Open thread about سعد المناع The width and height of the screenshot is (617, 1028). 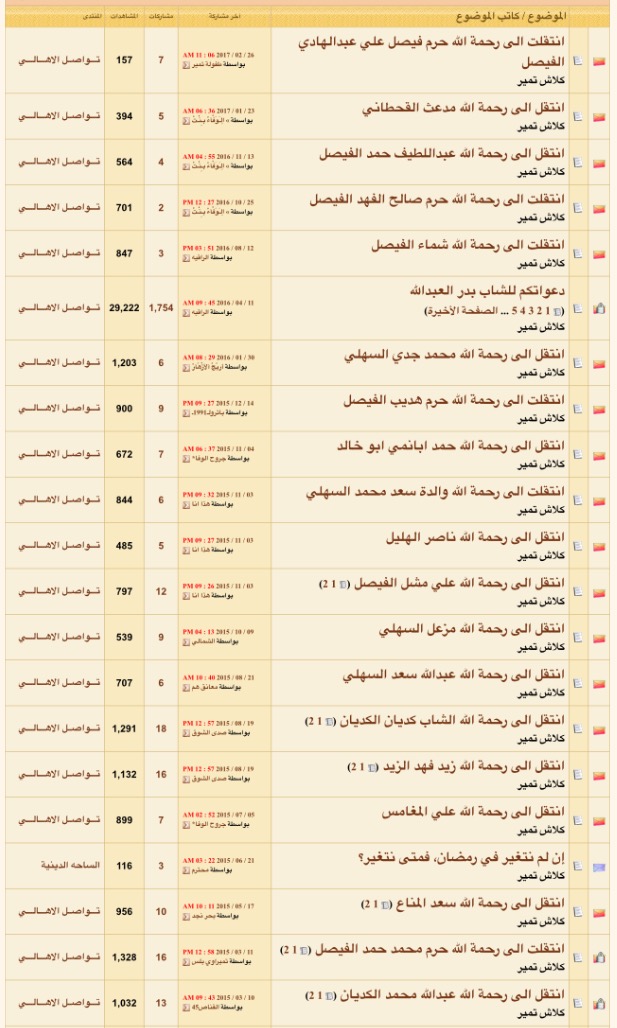(x=480, y=903)
